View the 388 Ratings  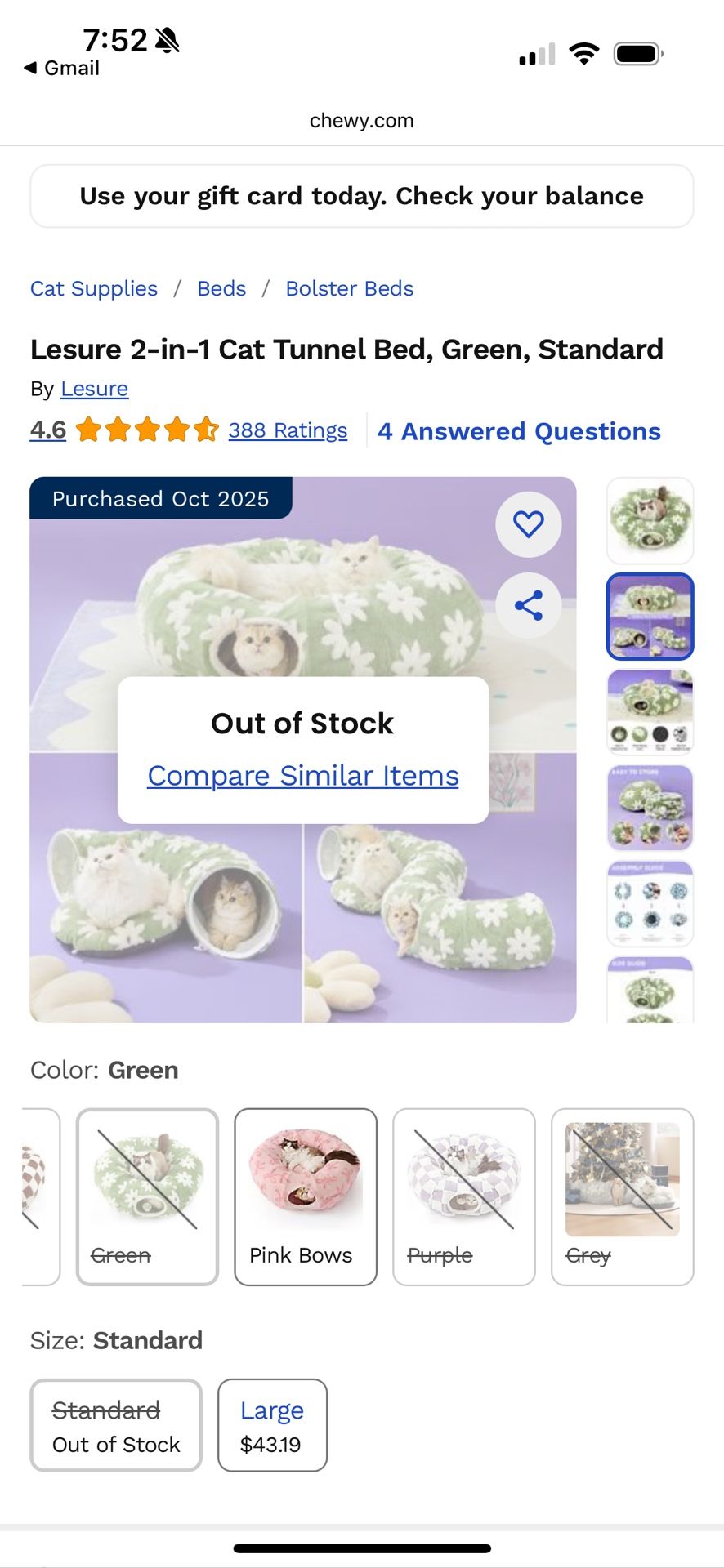coord(288,430)
